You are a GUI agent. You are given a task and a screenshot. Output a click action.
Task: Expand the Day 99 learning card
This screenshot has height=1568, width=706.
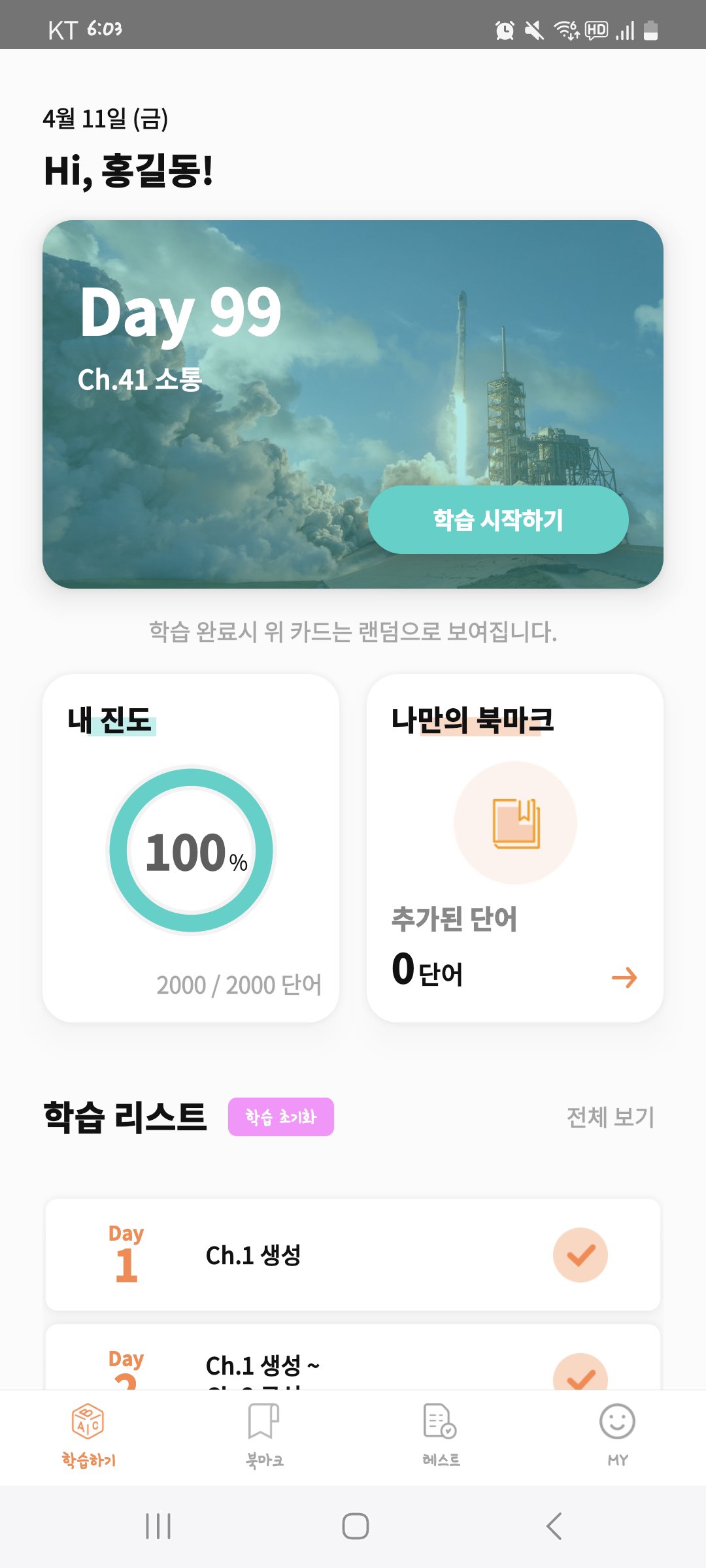tap(353, 405)
